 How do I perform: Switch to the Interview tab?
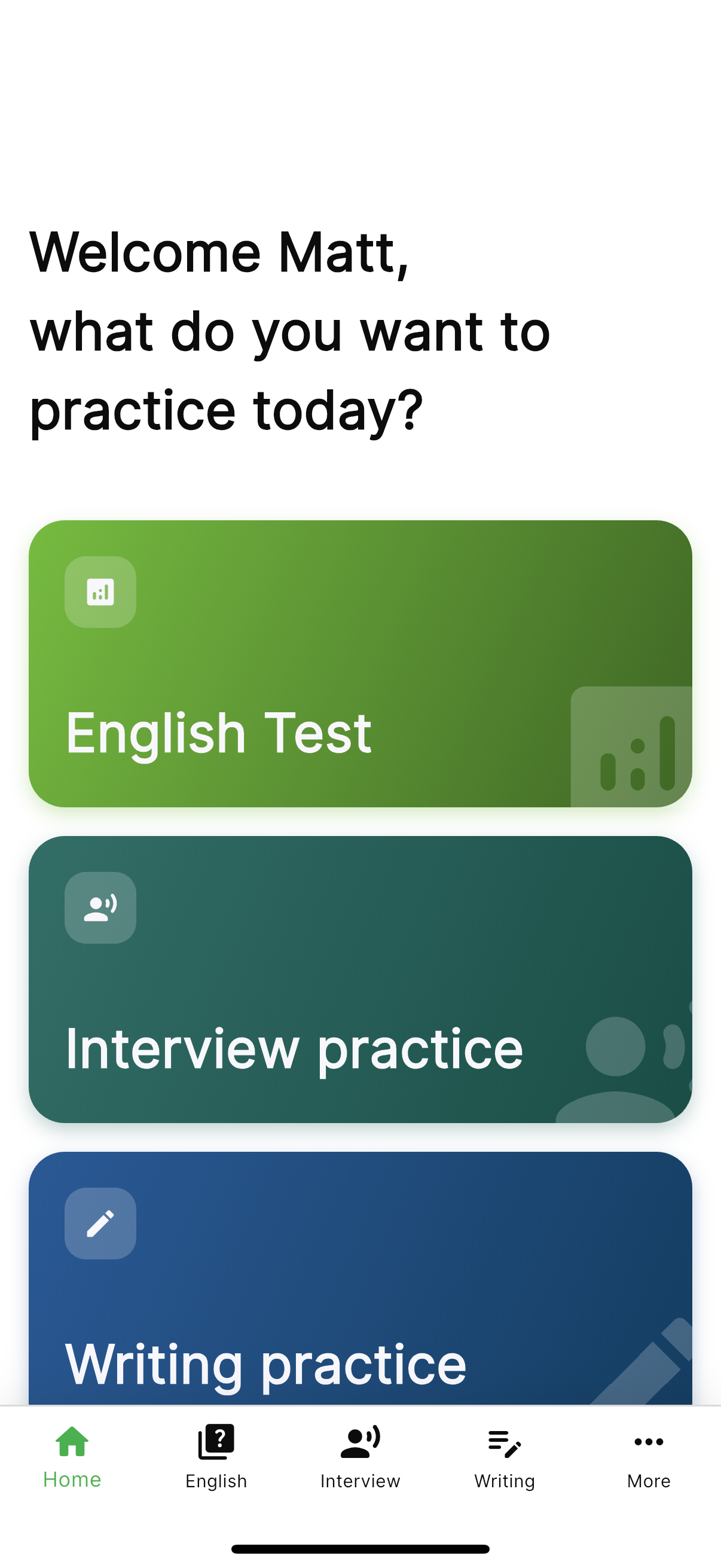coord(360,1461)
